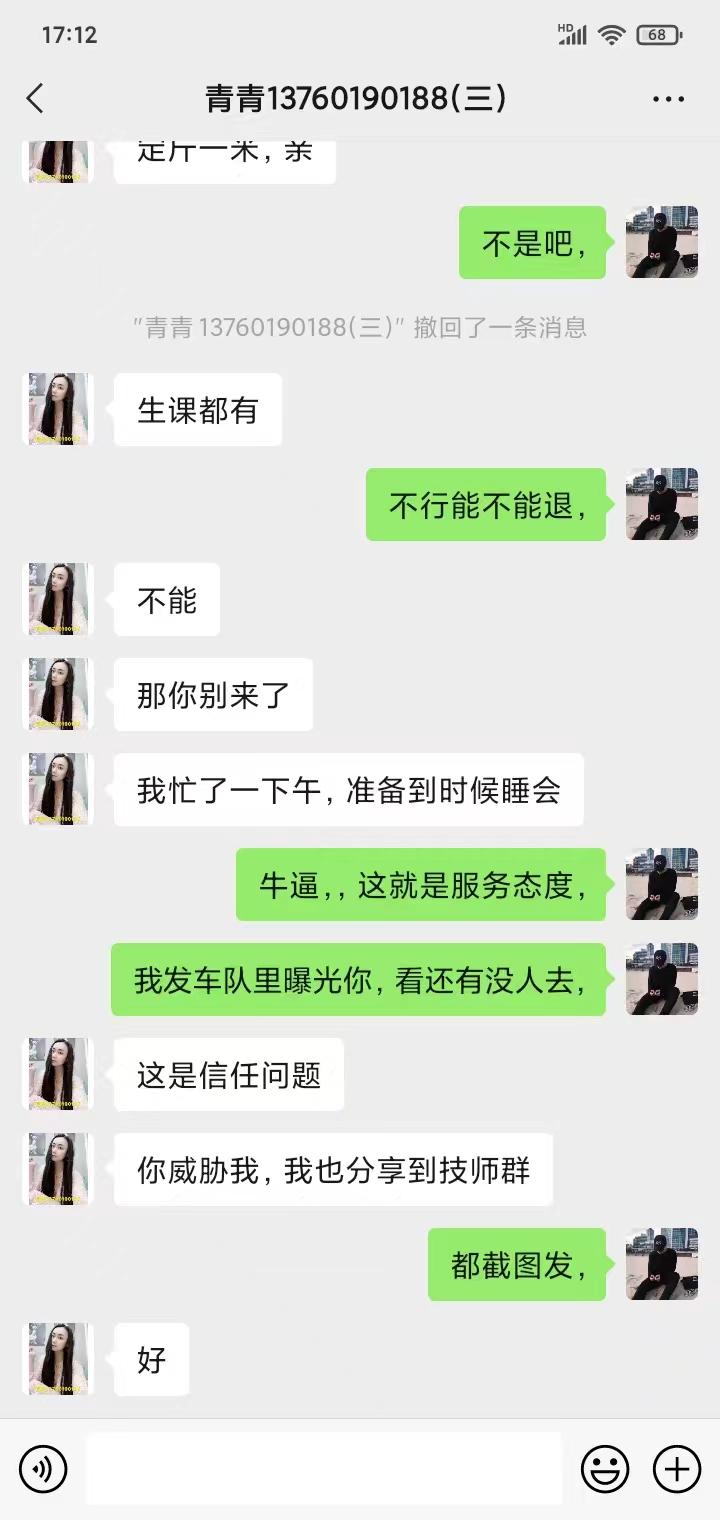The height and width of the screenshot is (1520, 720).
Task: Switch to voice message input
Action: 43,1469
